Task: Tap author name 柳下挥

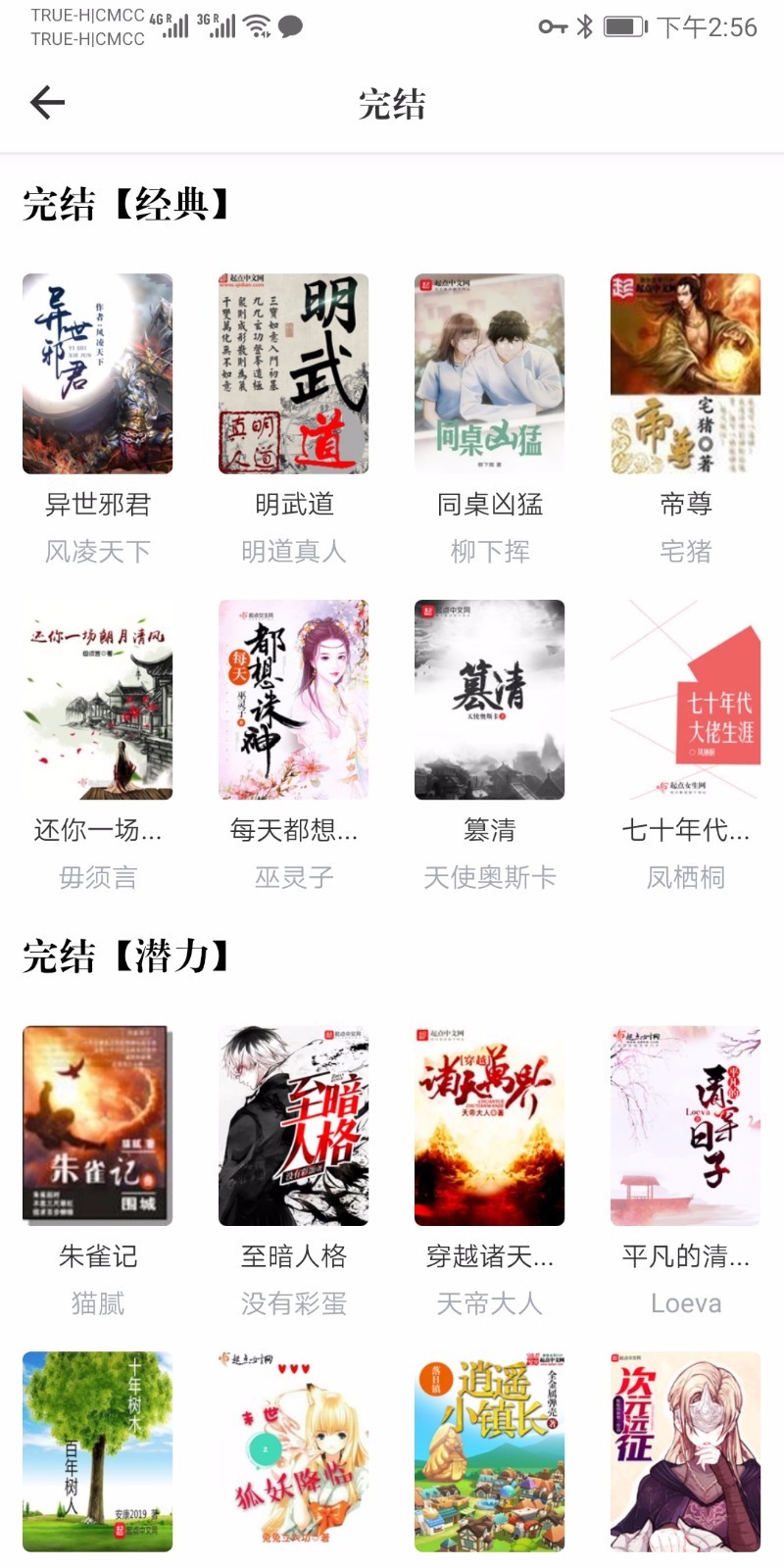Action: pos(488,551)
